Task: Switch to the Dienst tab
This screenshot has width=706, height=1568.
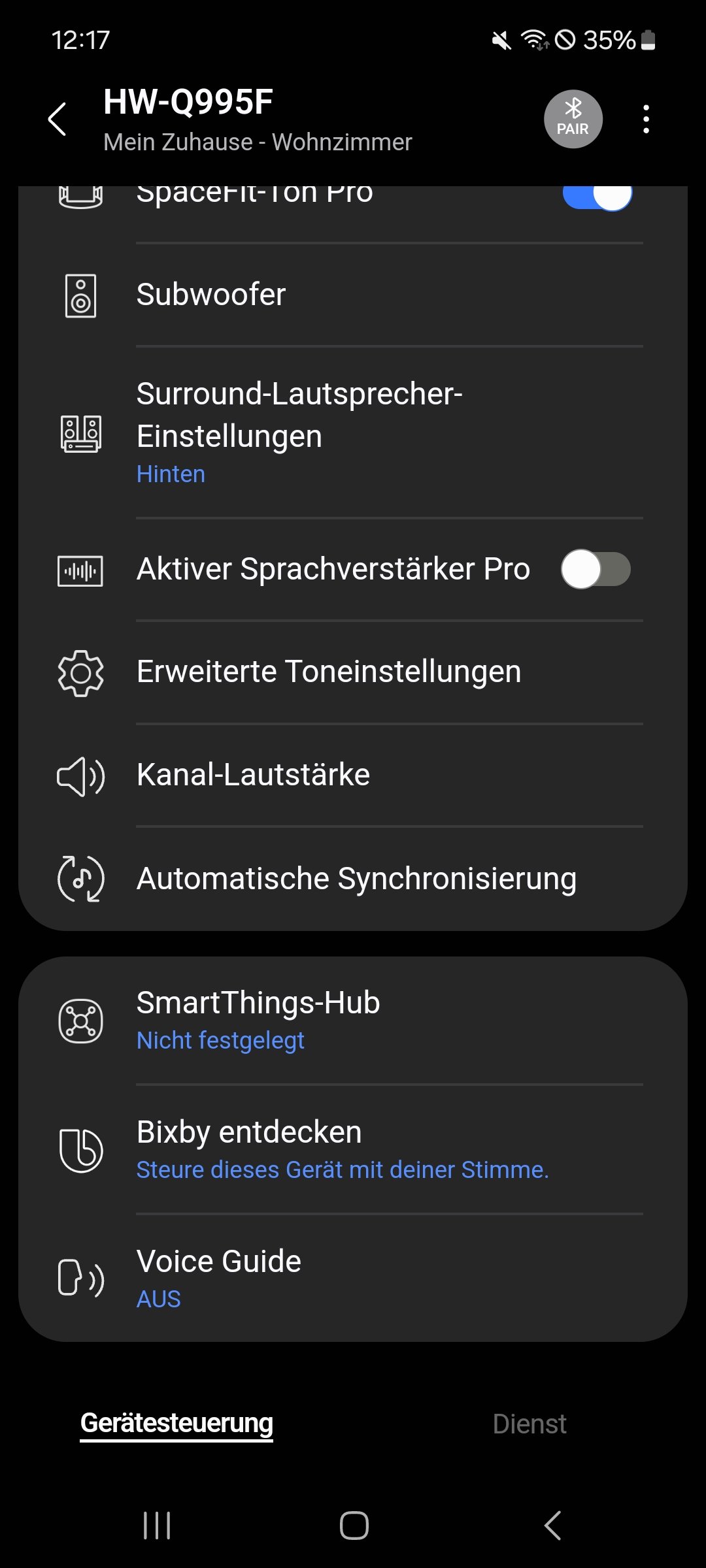Action: (529, 1424)
